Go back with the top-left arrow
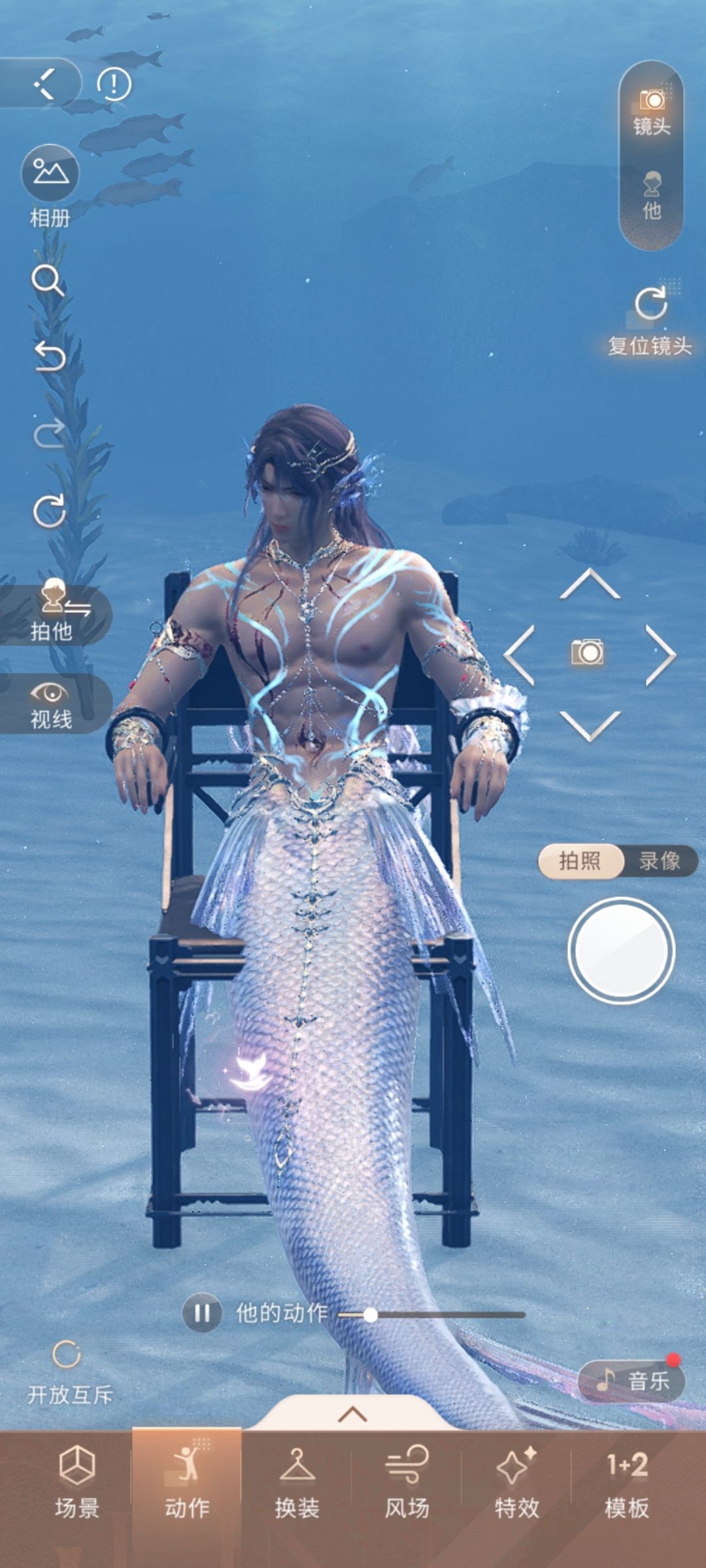Screen dimensions: 706x1568 (43, 84)
